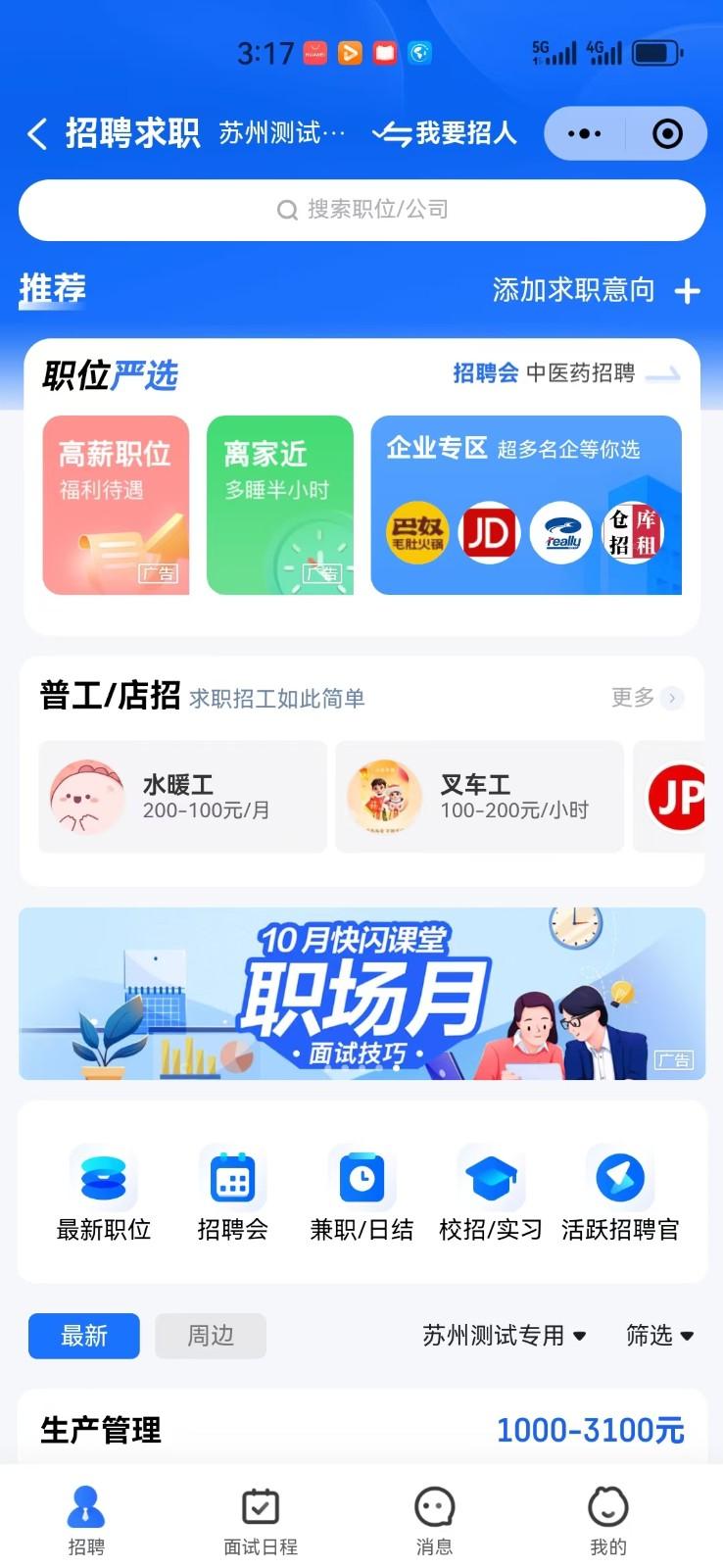Open the 招聘会 中医药招聘 link

point(563,373)
